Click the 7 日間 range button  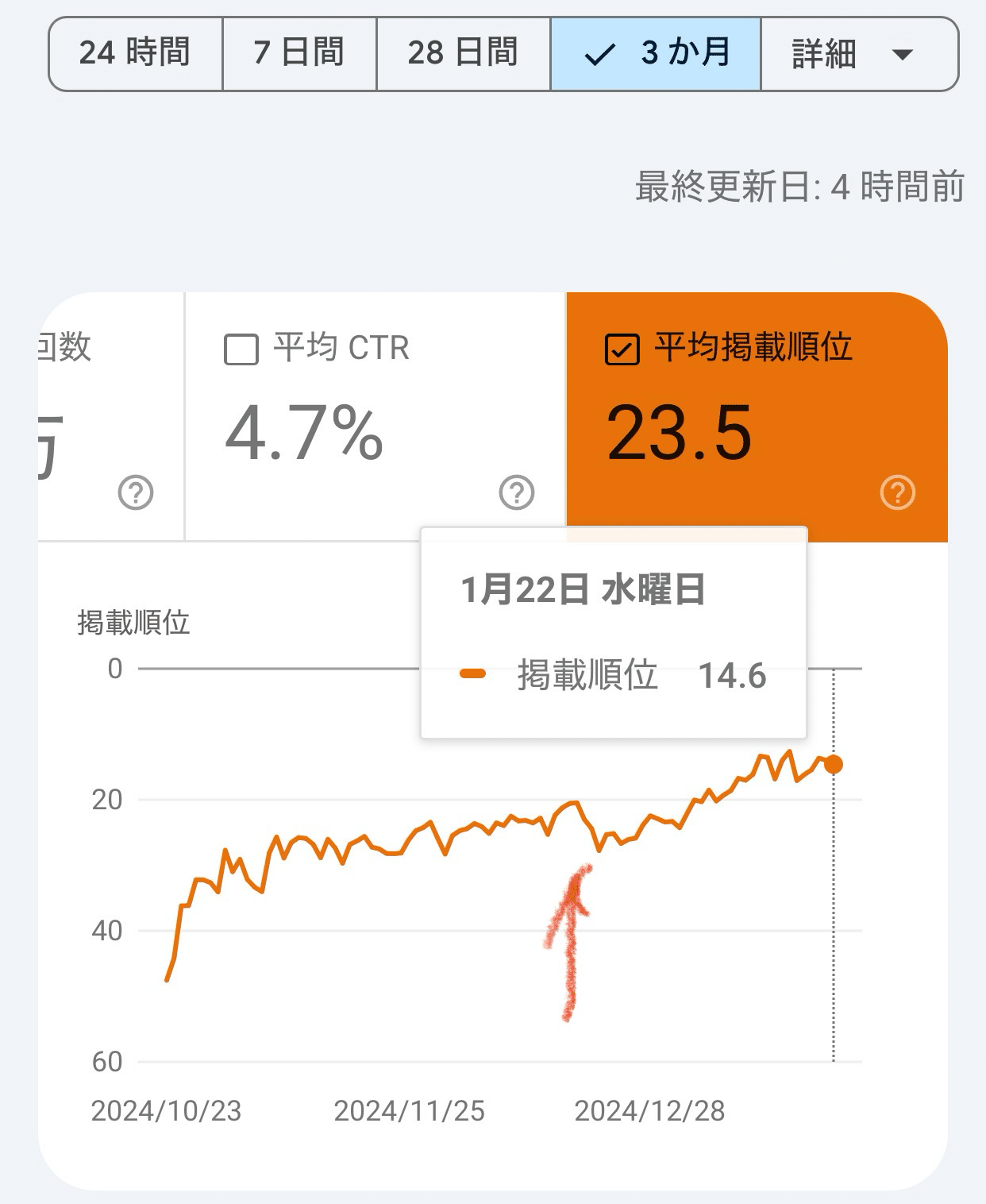(298, 54)
